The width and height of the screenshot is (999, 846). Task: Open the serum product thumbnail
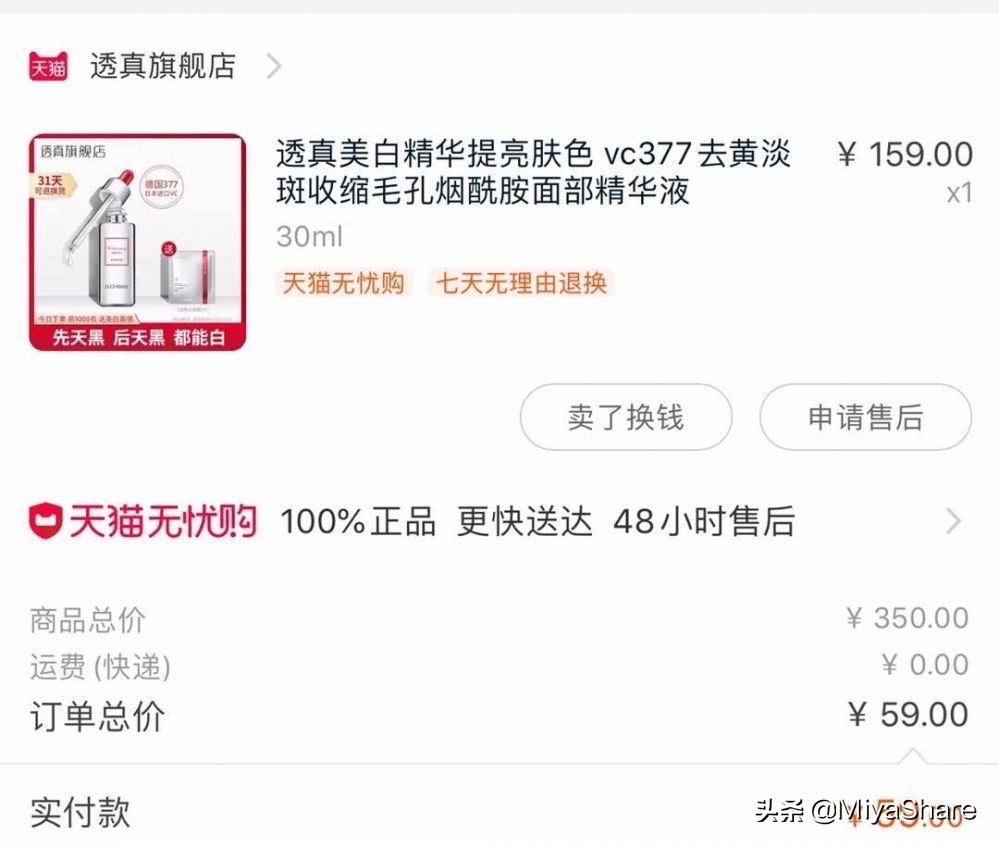point(137,242)
